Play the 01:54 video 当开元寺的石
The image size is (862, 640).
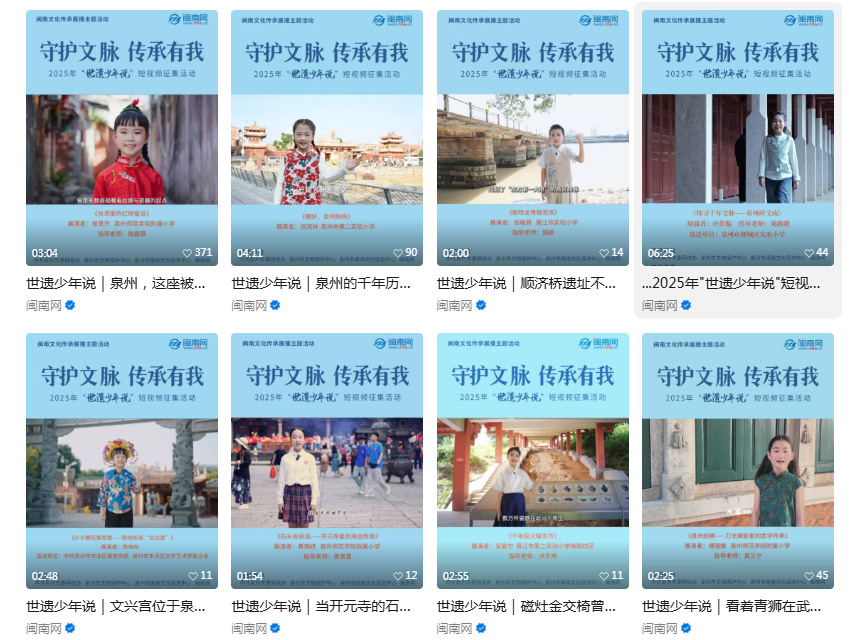click(x=327, y=461)
